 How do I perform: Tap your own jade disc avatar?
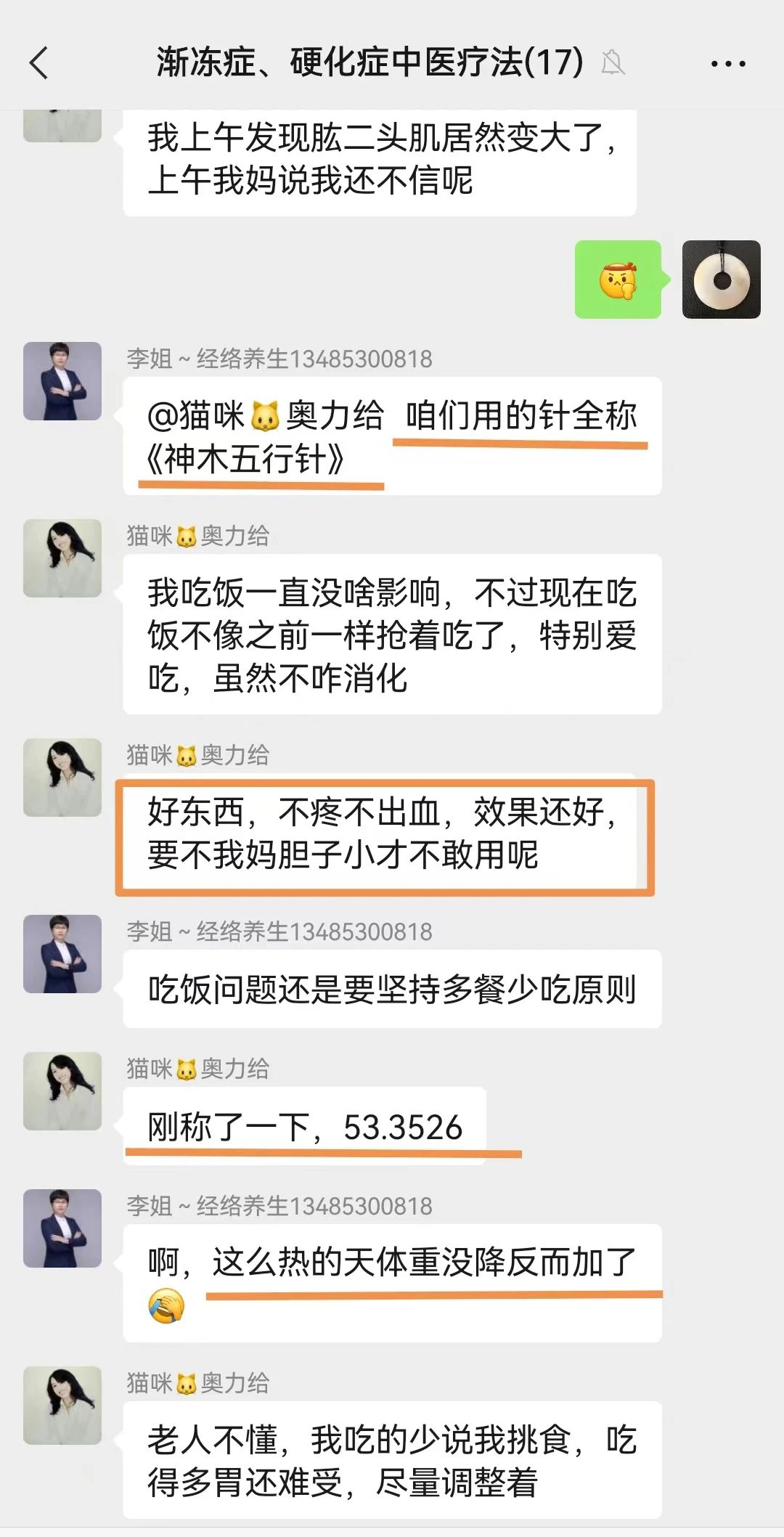pyautogui.click(x=721, y=280)
